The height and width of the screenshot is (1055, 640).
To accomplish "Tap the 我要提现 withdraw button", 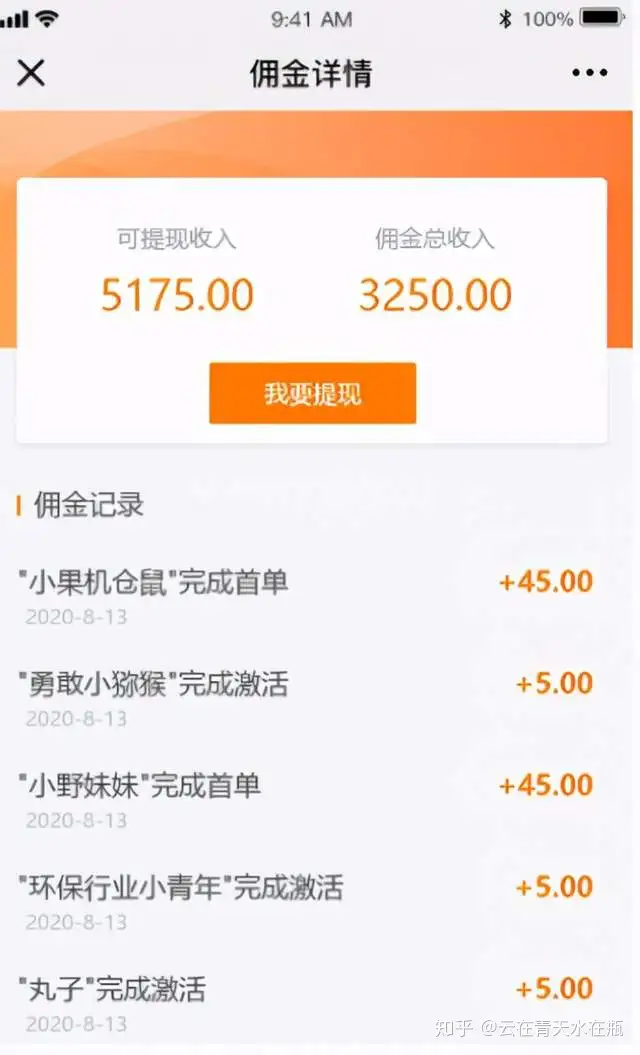I will (312, 393).
